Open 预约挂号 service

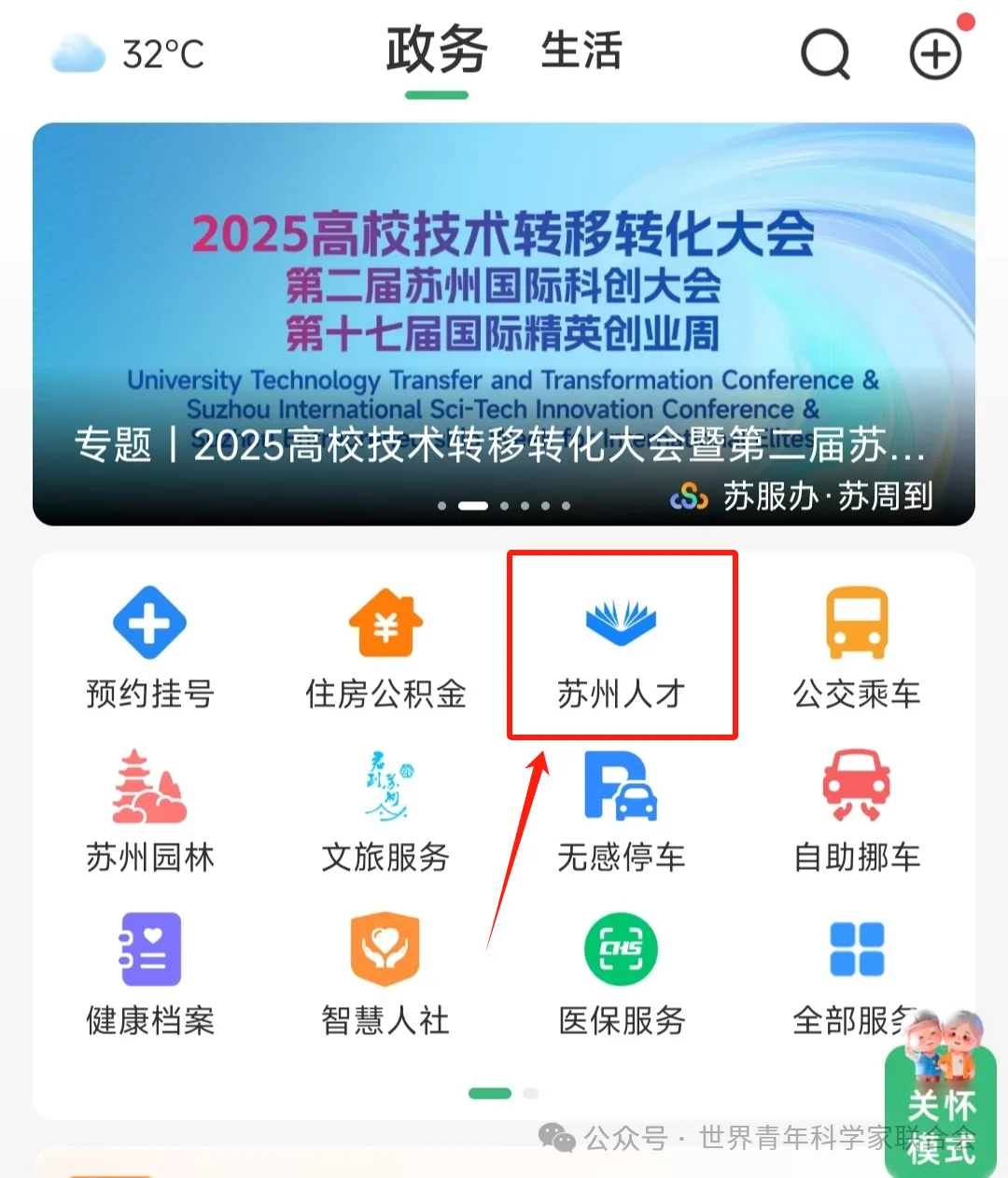coord(149,646)
